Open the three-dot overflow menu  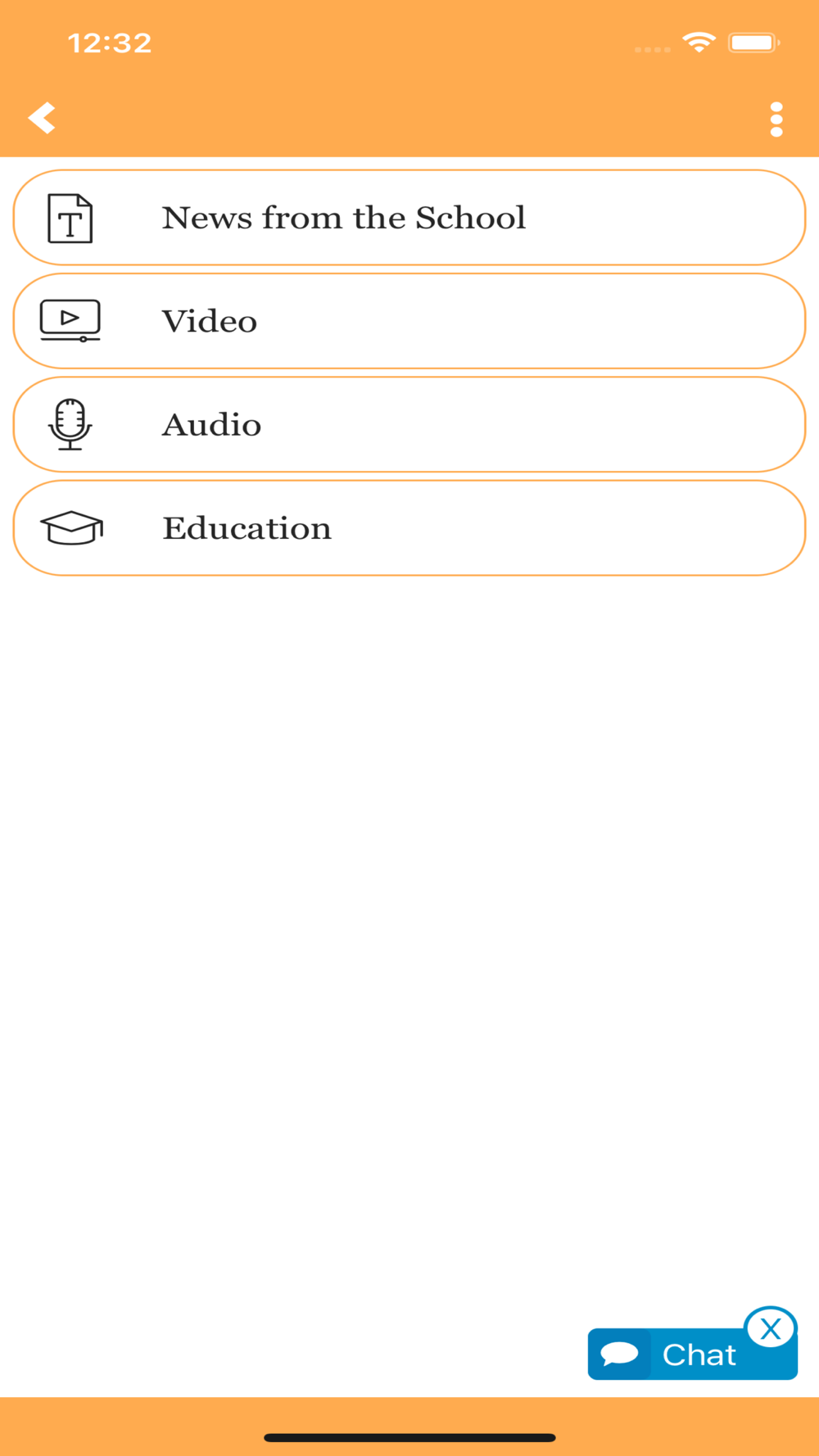click(776, 120)
